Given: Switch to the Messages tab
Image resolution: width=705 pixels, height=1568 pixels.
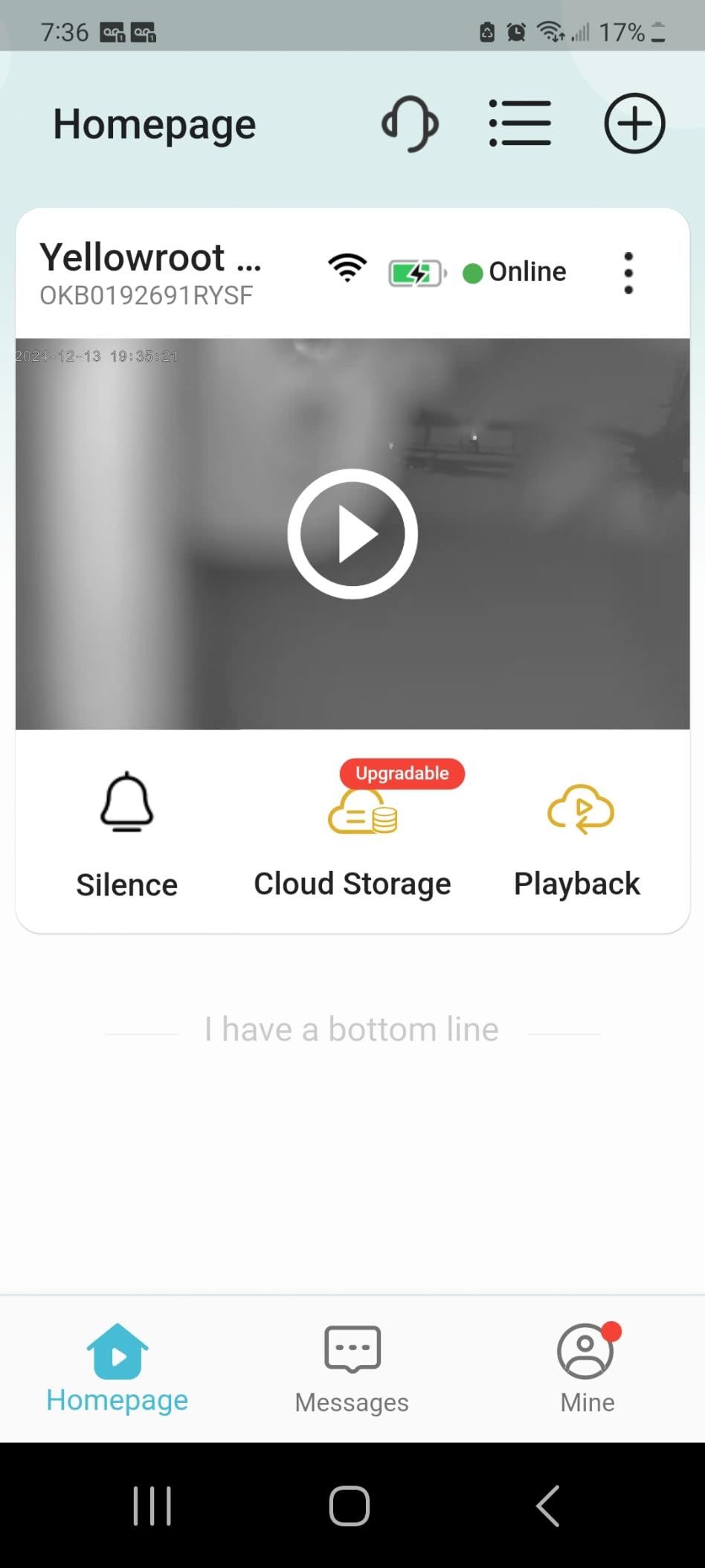Looking at the screenshot, I should (x=352, y=1369).
